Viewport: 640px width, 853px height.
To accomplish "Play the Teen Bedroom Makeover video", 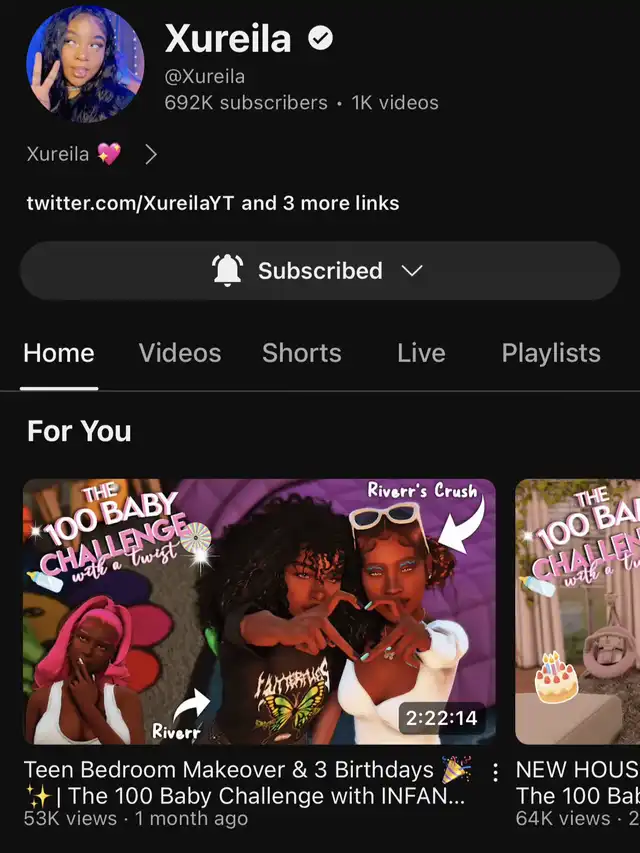I will 259,612.
